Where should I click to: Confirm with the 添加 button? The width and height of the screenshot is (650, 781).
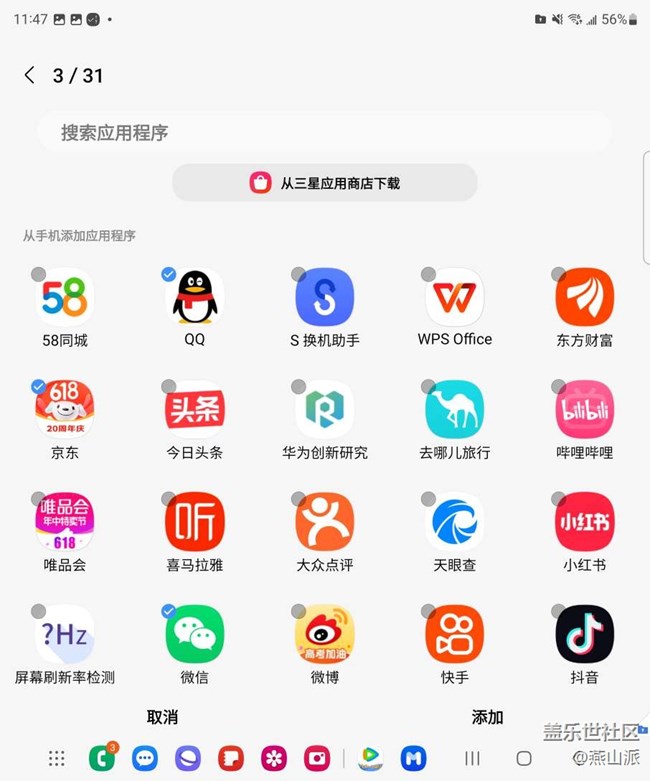pyautogui.click(x=487, y=717)
